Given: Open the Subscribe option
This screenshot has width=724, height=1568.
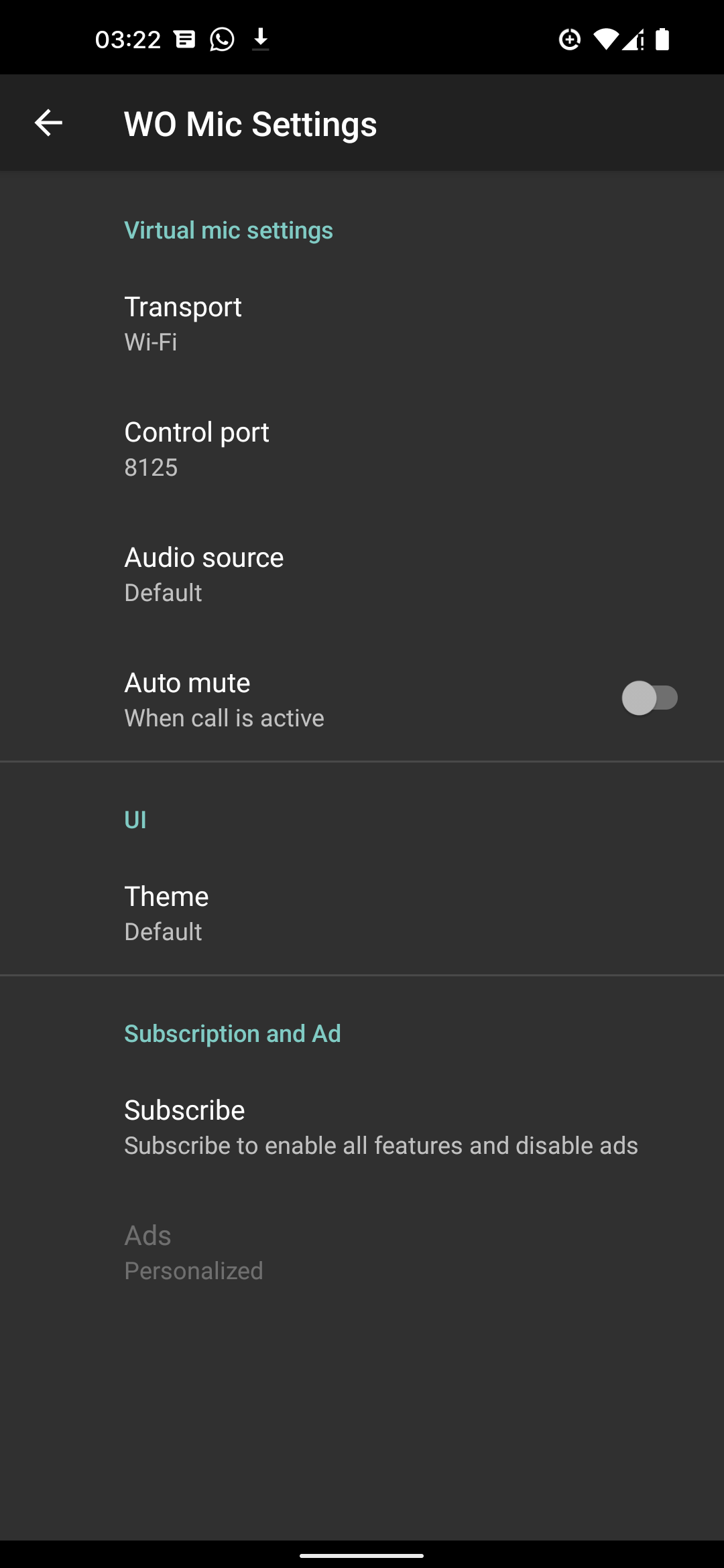Looking at the screenshot, I should [x=362, y=1127].
